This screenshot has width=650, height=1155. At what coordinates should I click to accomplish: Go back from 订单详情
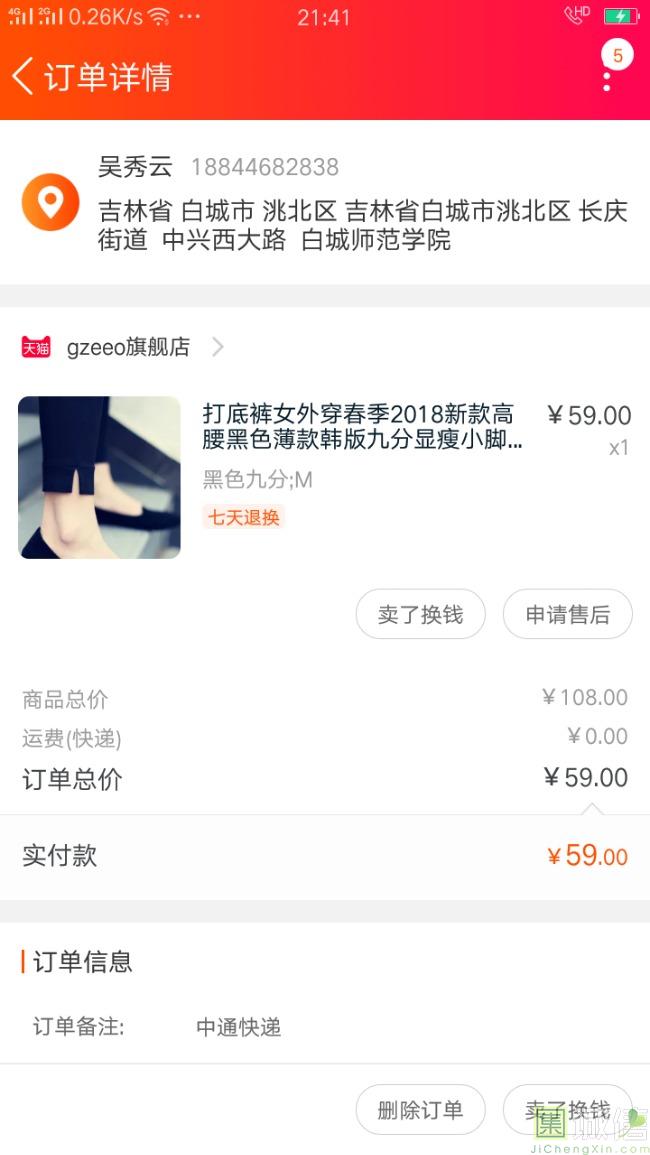click(24, 76)
